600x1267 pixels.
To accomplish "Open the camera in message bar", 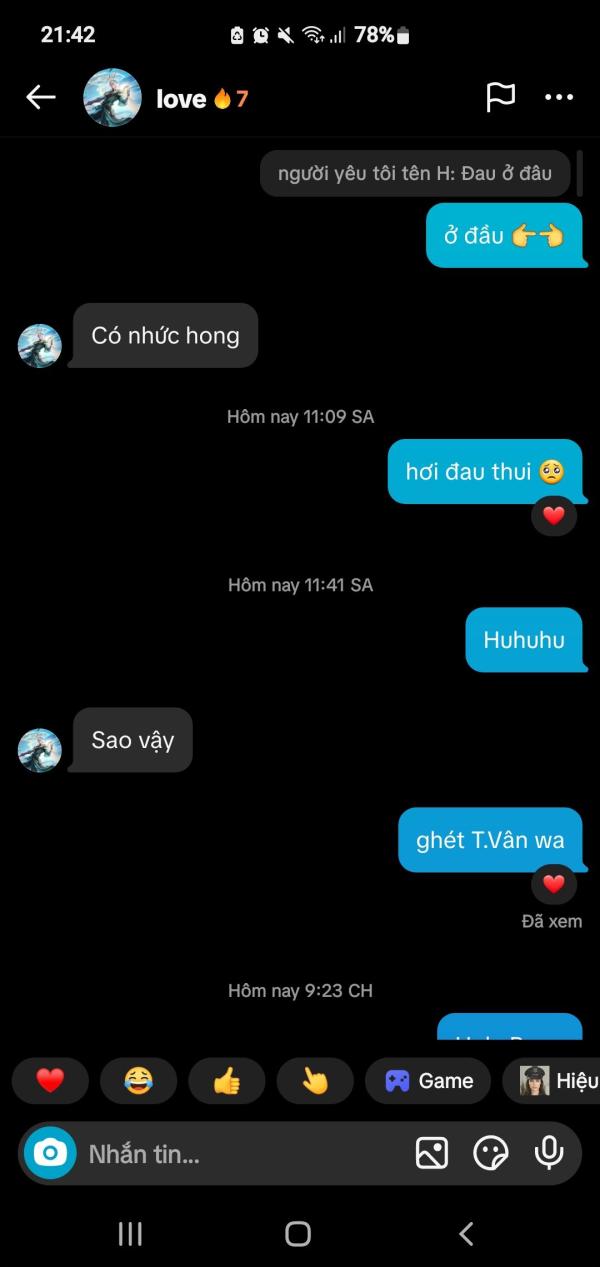I will pos(50,1154).
